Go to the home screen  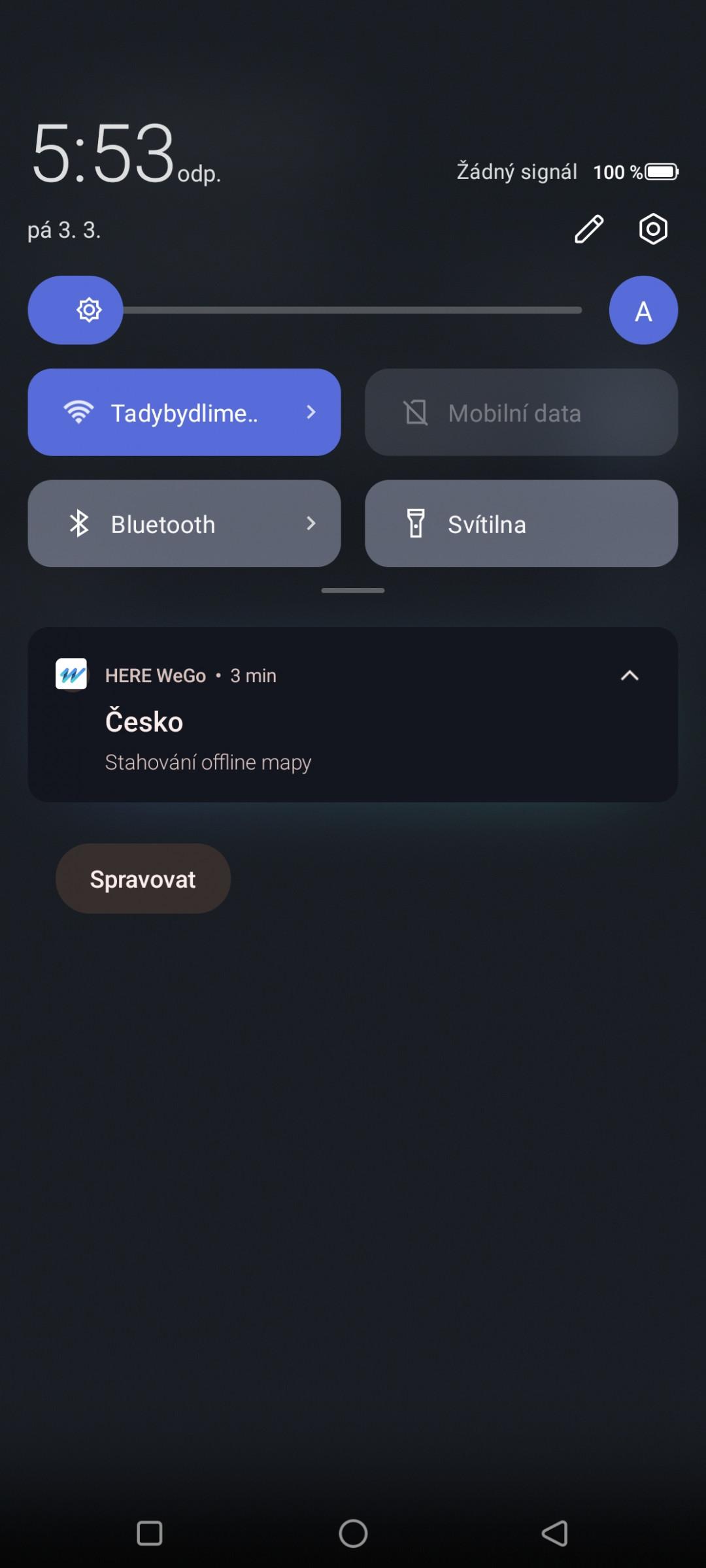point(353,1533)
